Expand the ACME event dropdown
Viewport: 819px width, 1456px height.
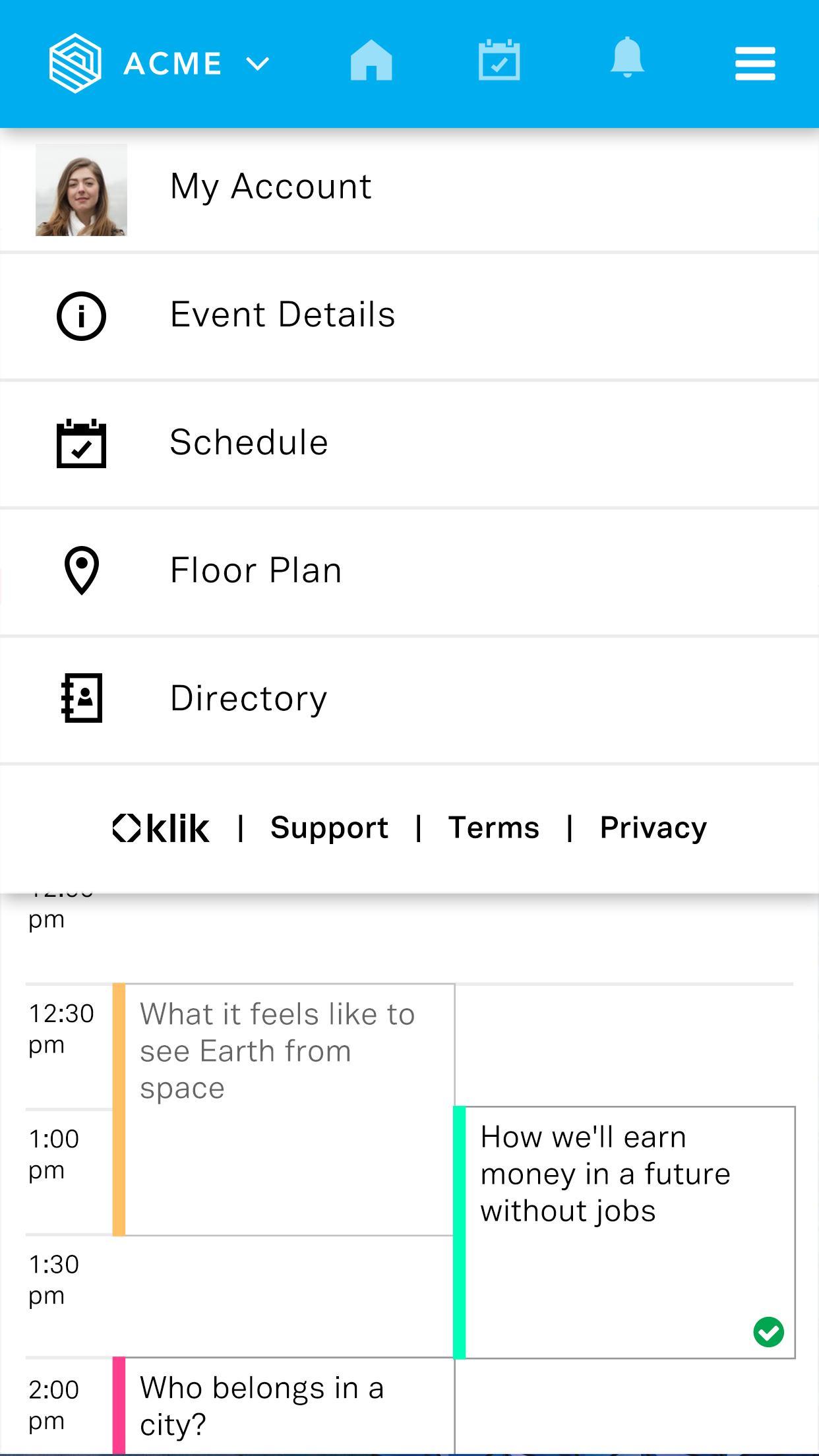coord(257,64)
